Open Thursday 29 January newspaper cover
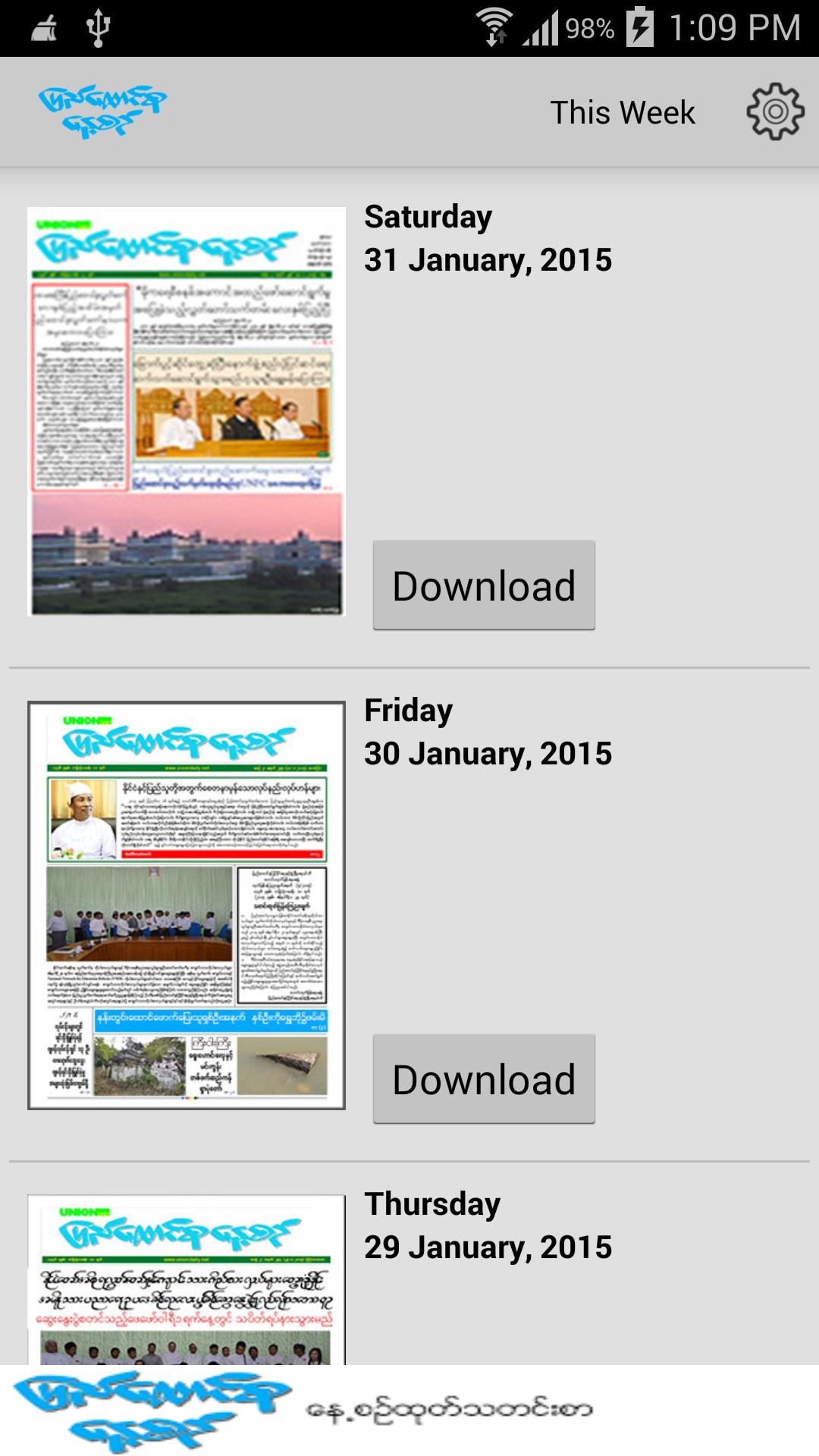The width and height of the screenshot is (819, 1456). (187, 1280)
